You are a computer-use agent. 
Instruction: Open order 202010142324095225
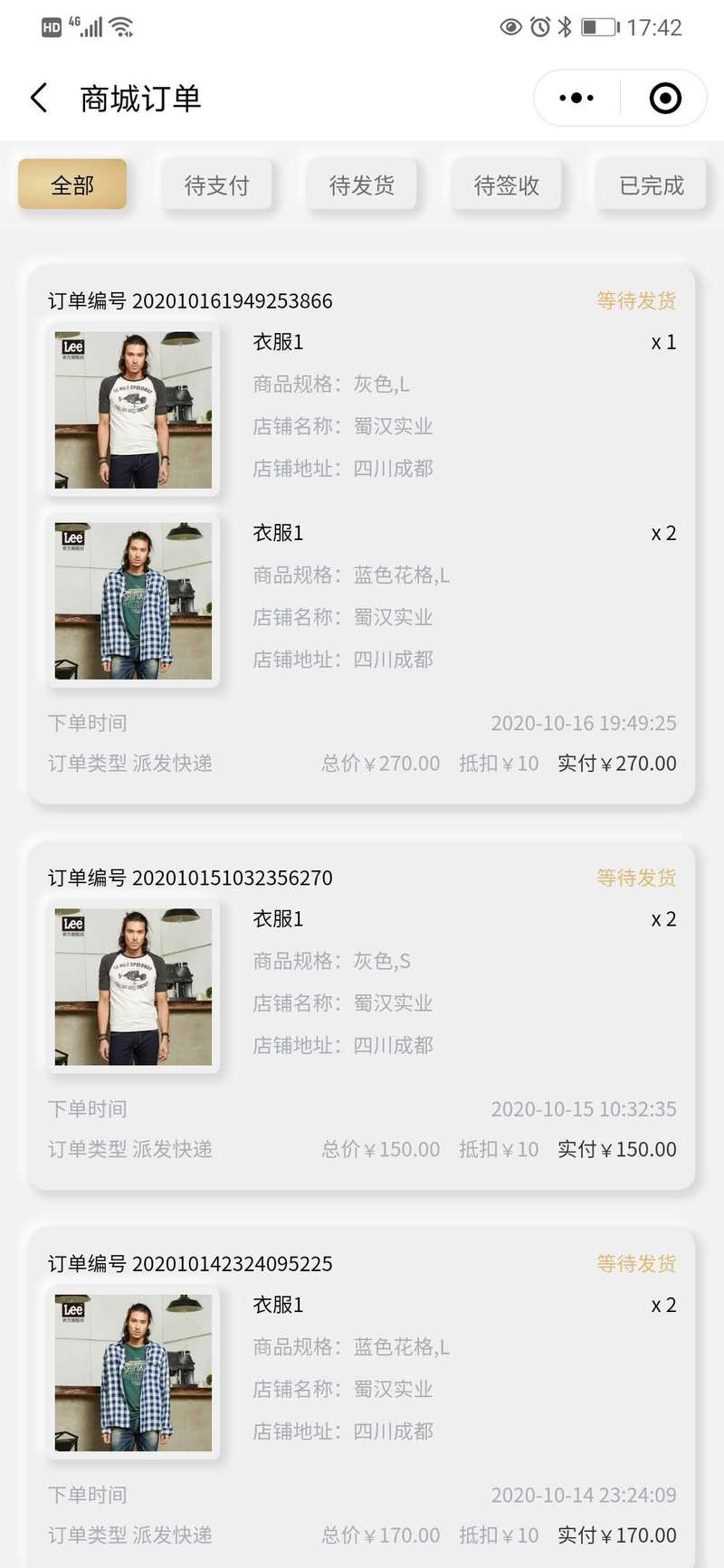click(x=362, y=1398)
